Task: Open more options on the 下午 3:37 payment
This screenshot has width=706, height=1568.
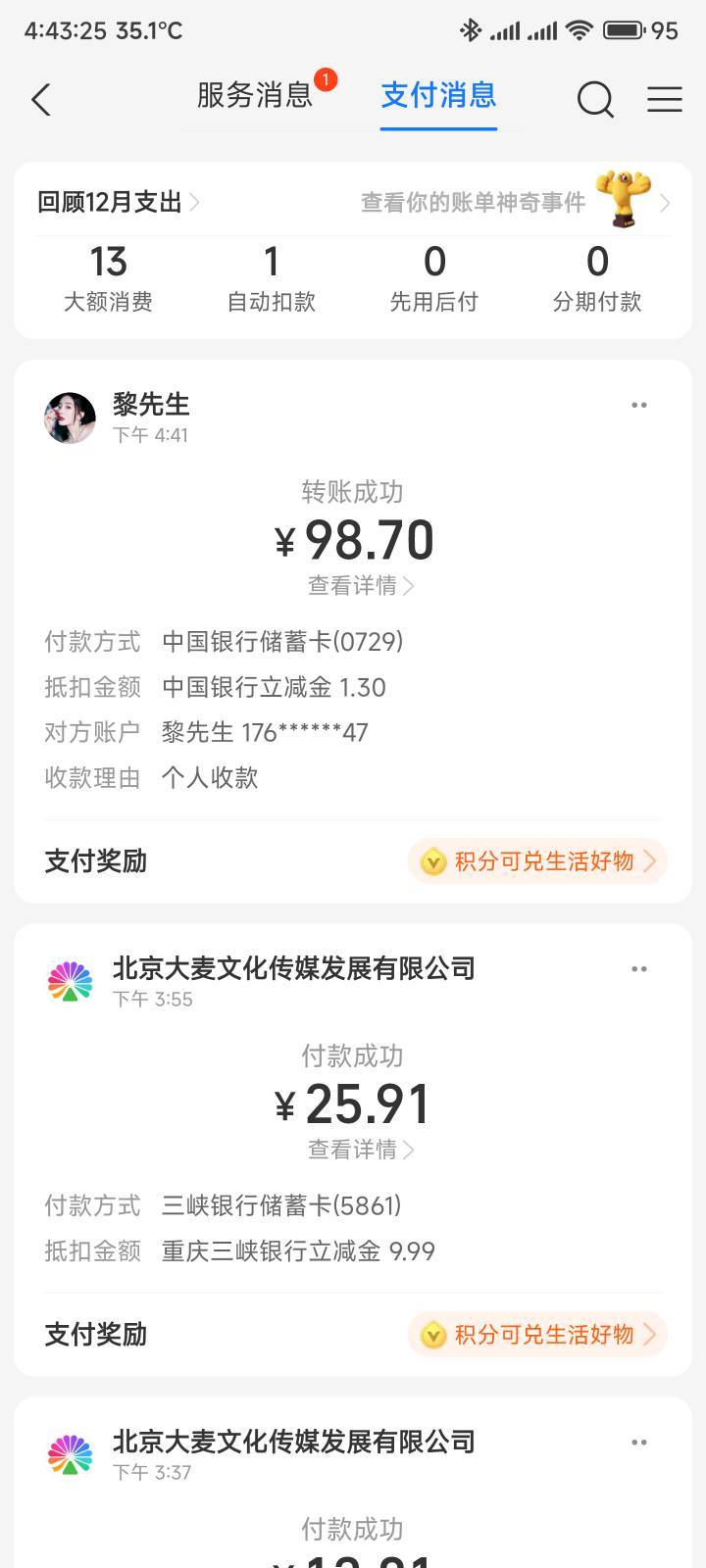Action: (639, 1443)
